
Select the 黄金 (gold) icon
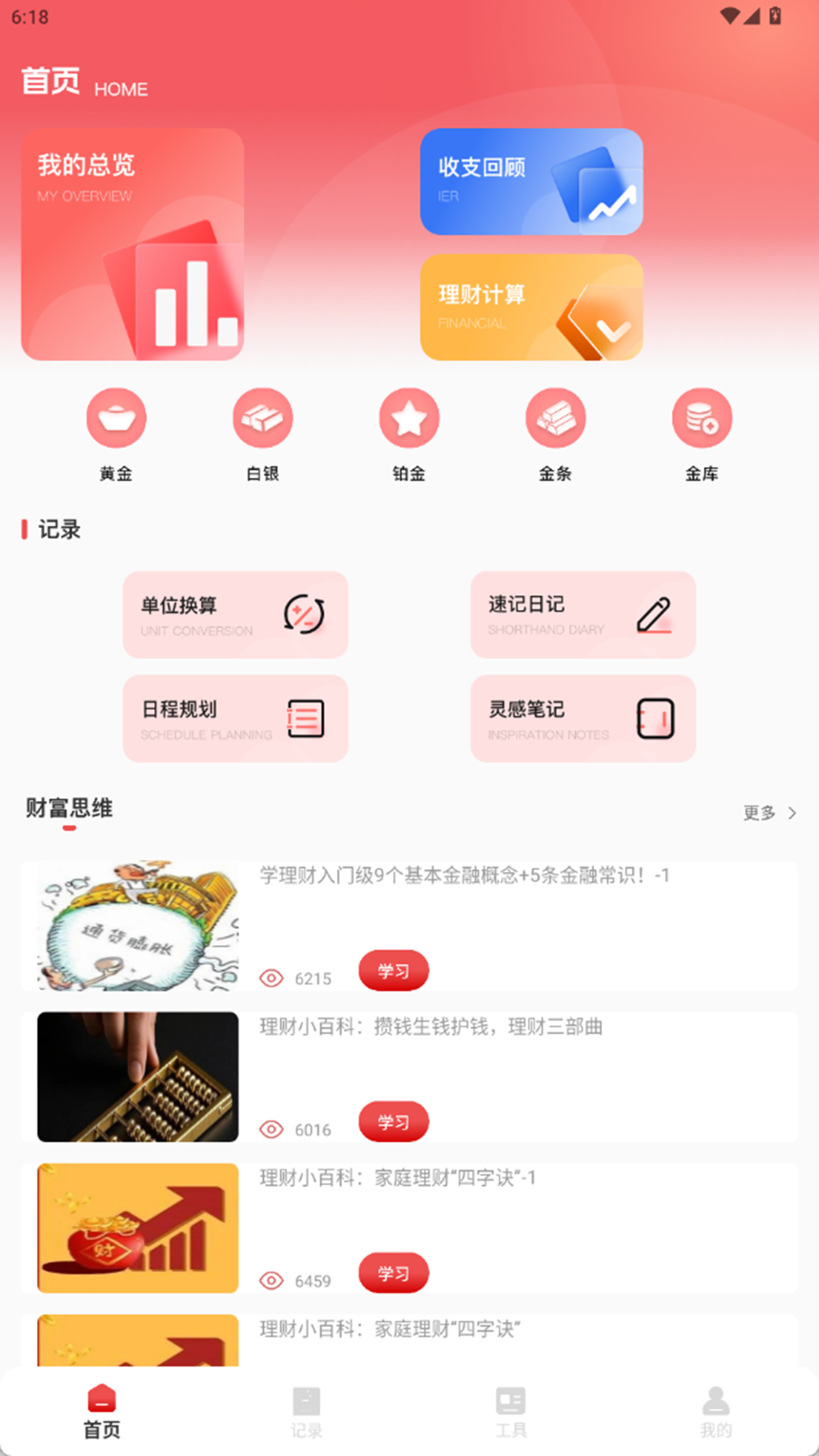[x=115, y=416]
